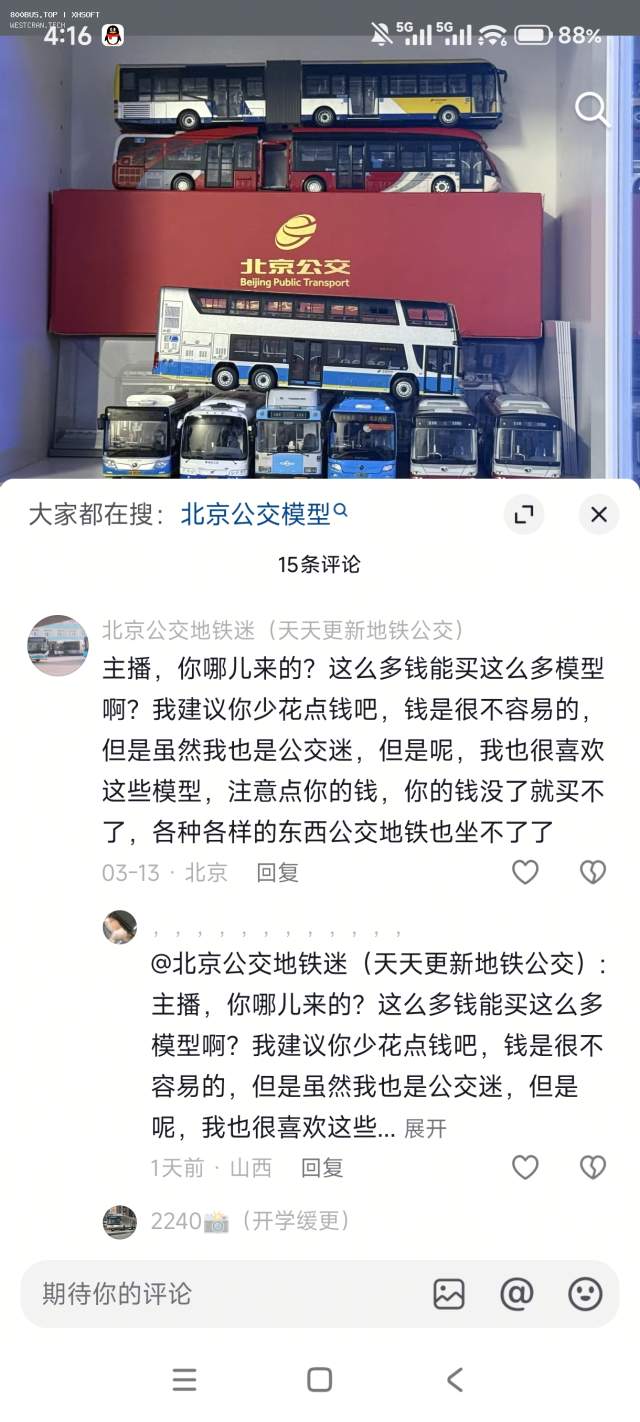
Task: Dislike the comment by 北京公交地铁迷
Action: coord(593,872)
